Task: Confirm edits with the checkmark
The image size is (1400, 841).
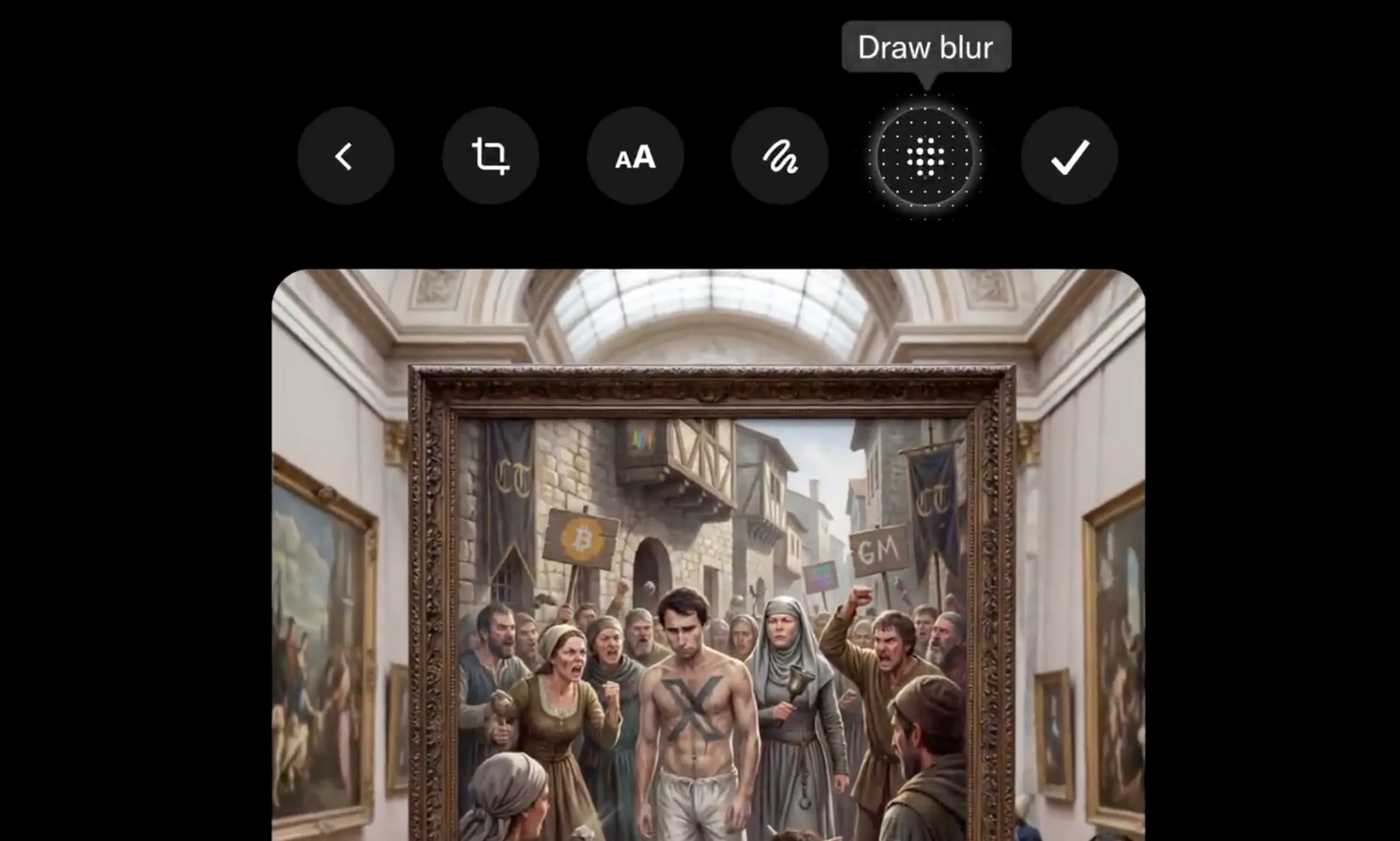Action: point(1070,156)
